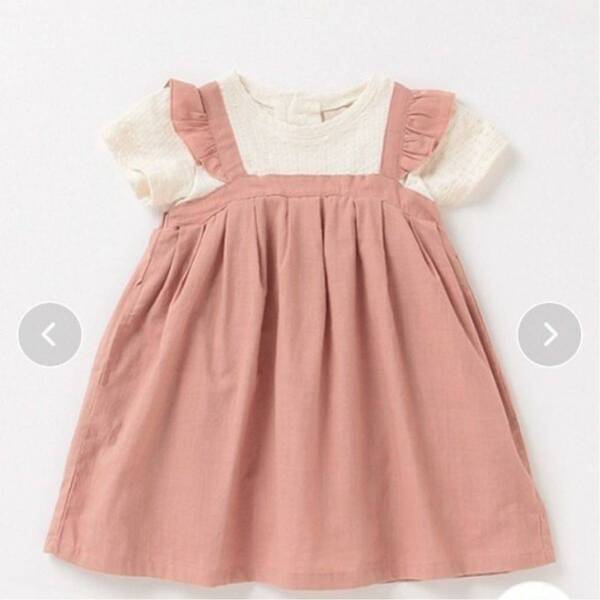Go to the previous product image
This screenshot has width=600, height=600.
[x=49, y=334]
